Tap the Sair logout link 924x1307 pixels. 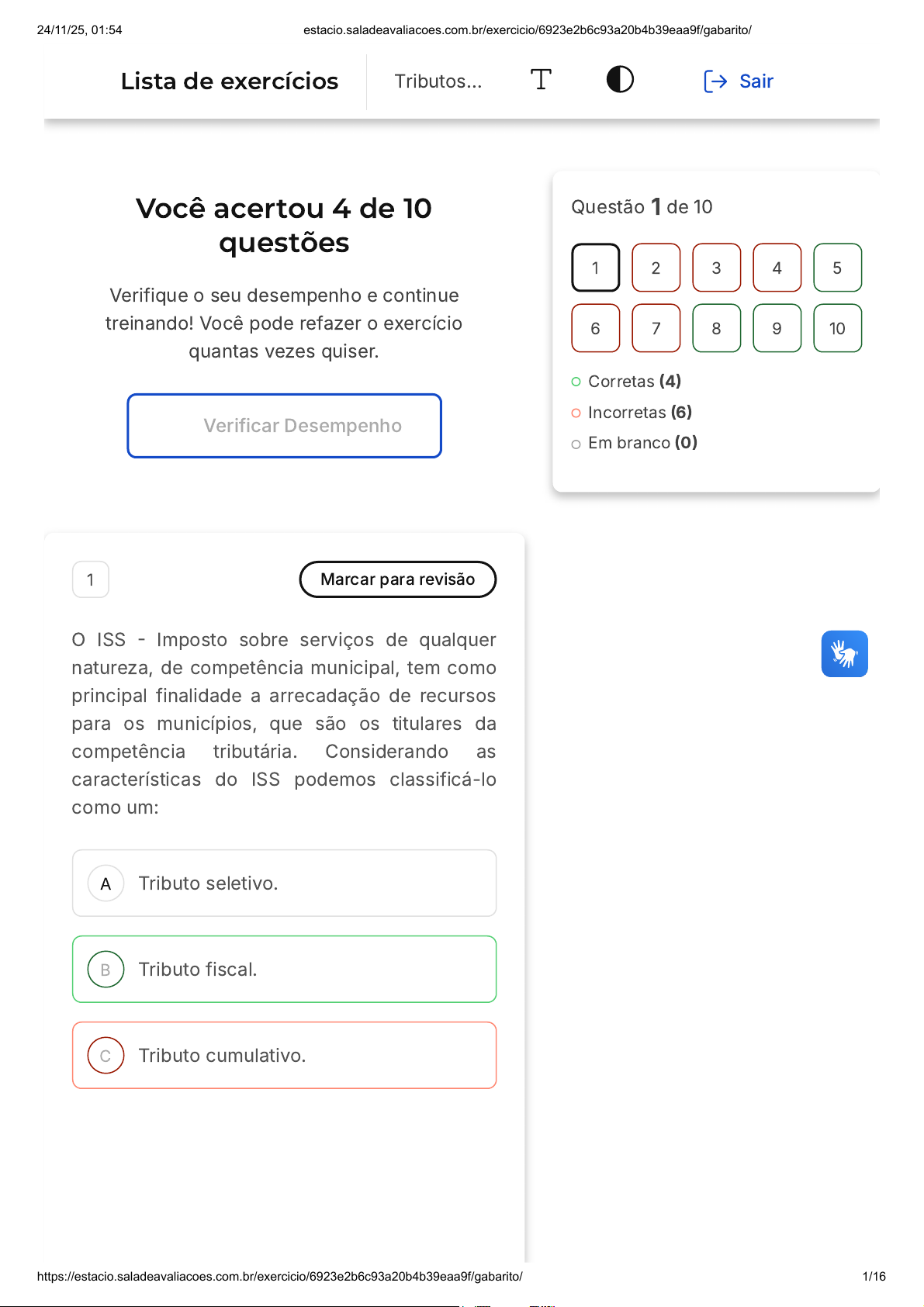pyautogui.click(x=739, y=81)
